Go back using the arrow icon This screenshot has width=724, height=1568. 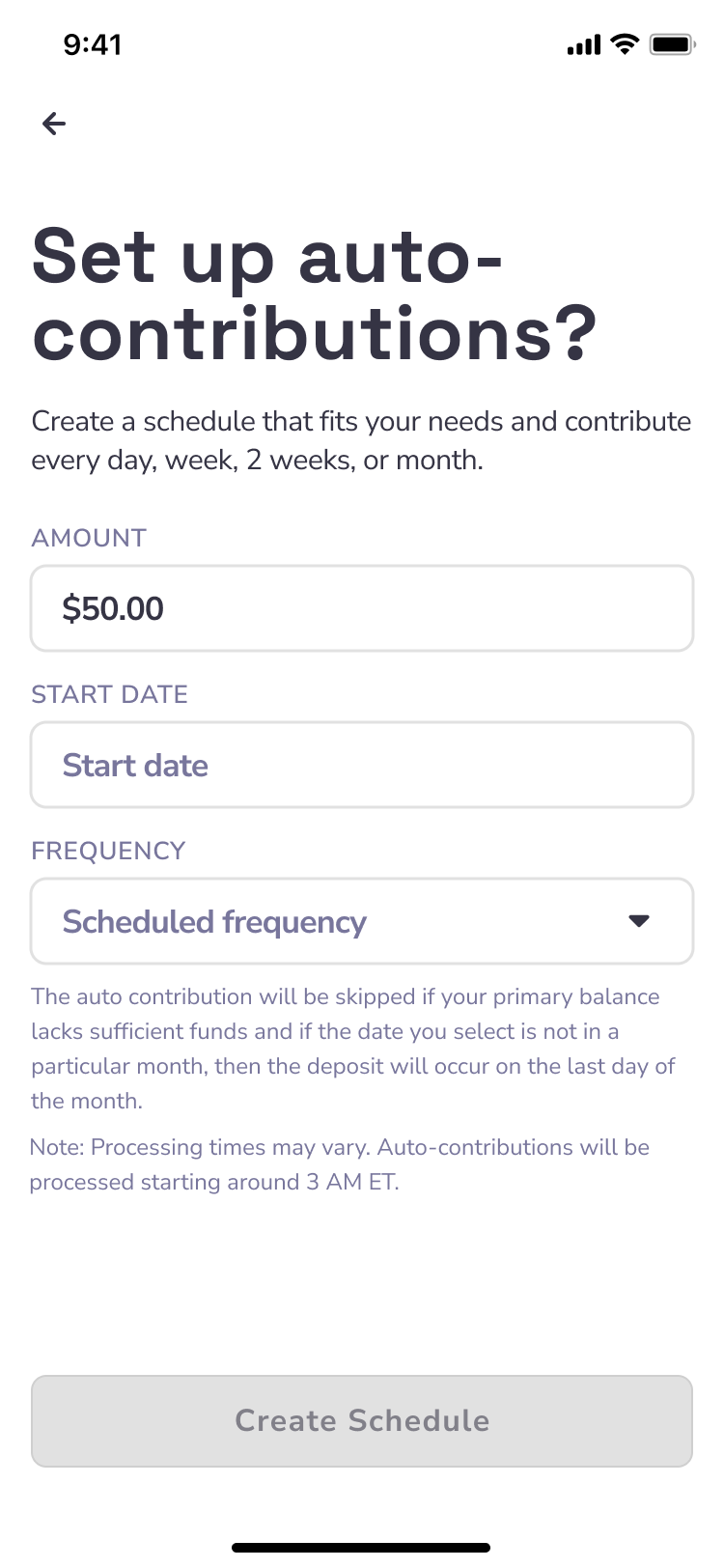click(x=54, y=124)
